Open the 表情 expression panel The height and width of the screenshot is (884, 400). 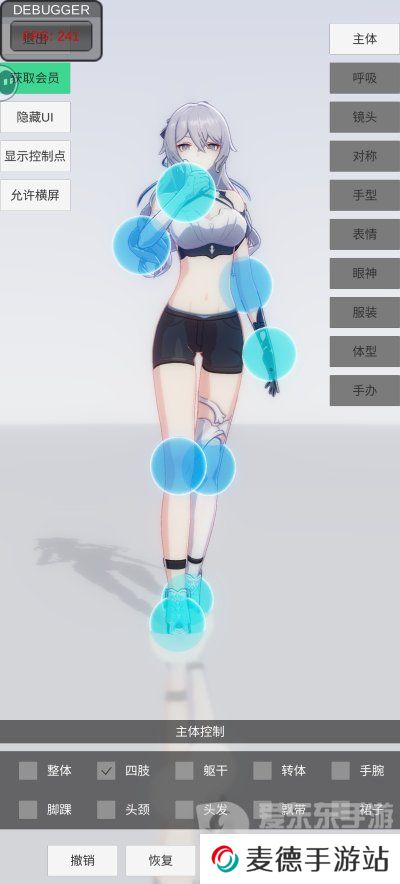[x=365, y=235]
